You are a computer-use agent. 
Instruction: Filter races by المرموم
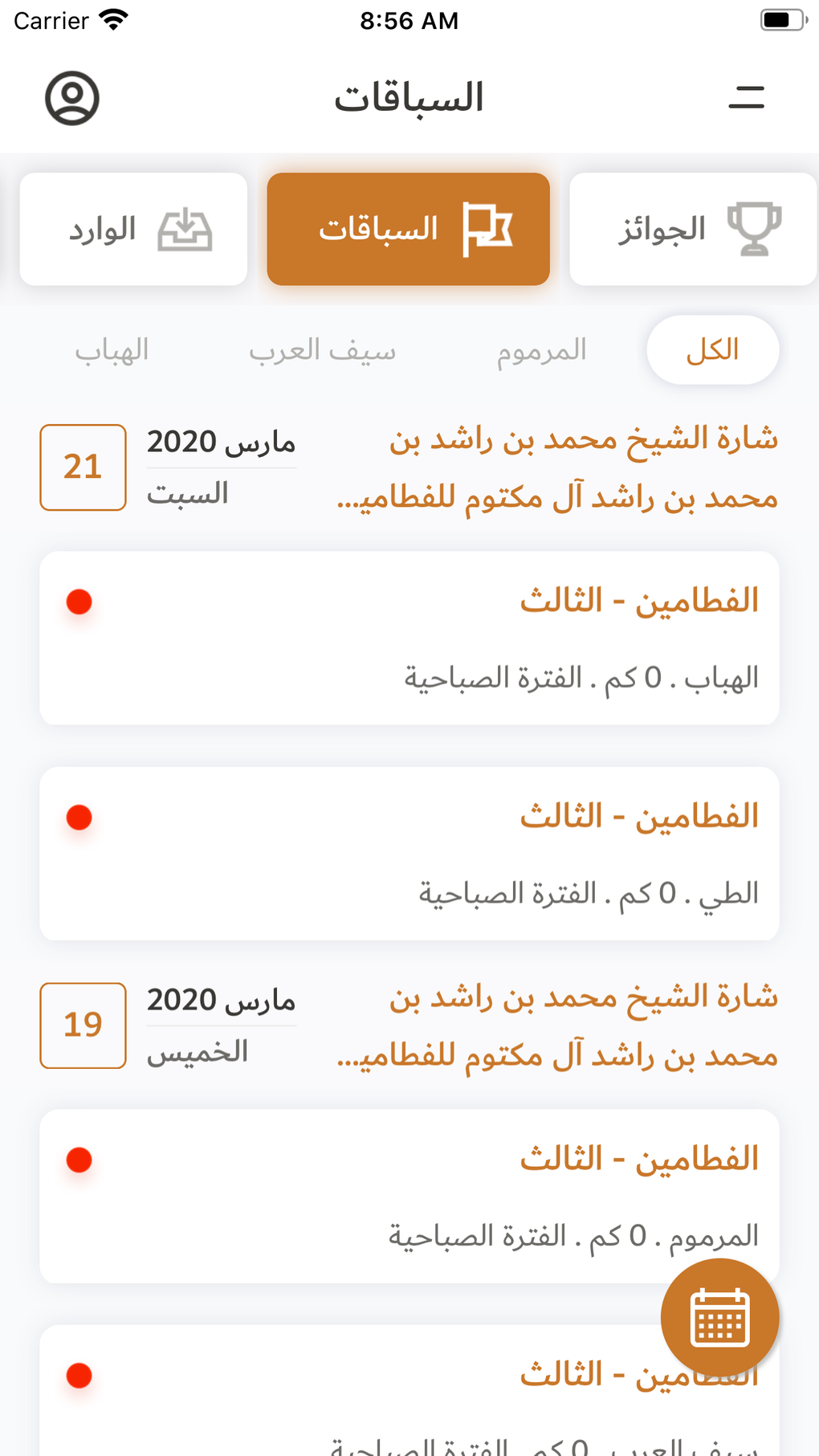(x=541, y=350)
